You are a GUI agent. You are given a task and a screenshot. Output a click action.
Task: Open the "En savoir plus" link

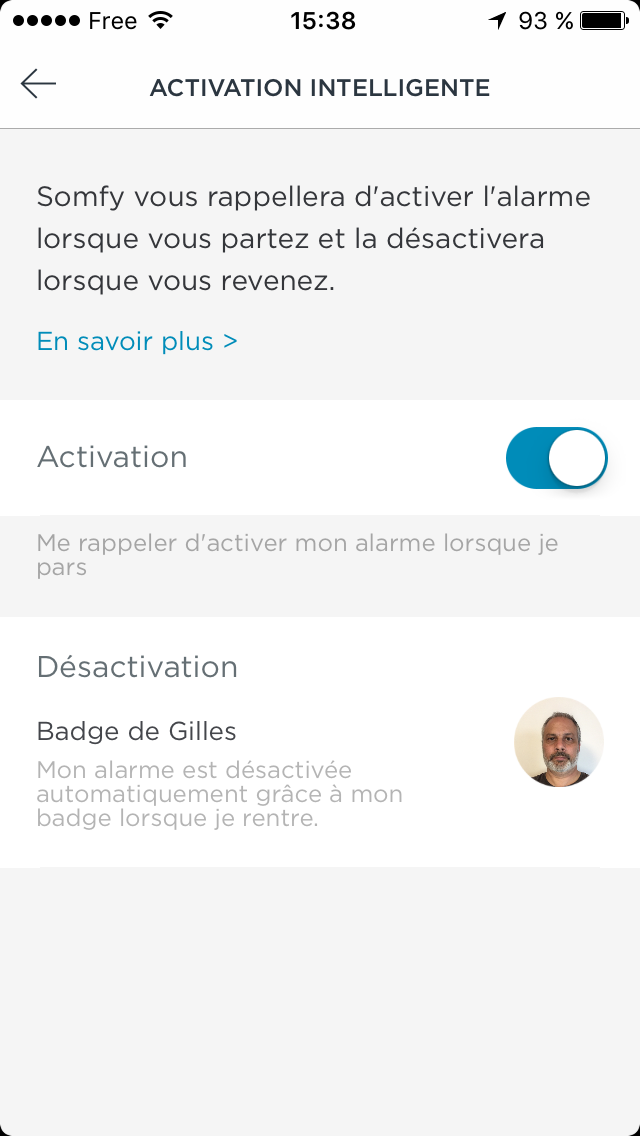pos(137,341)
